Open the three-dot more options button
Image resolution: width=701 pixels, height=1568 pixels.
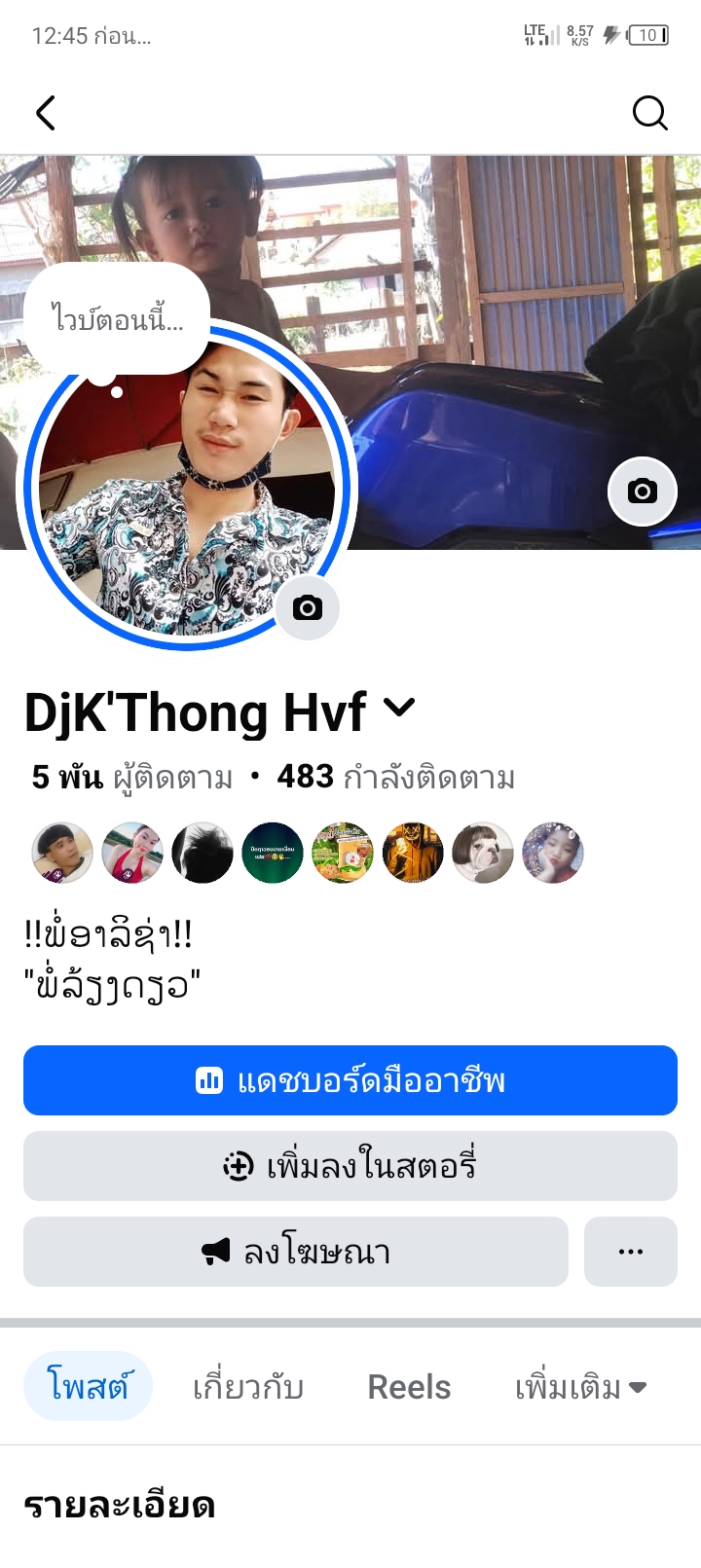[x=631, y=1252]
